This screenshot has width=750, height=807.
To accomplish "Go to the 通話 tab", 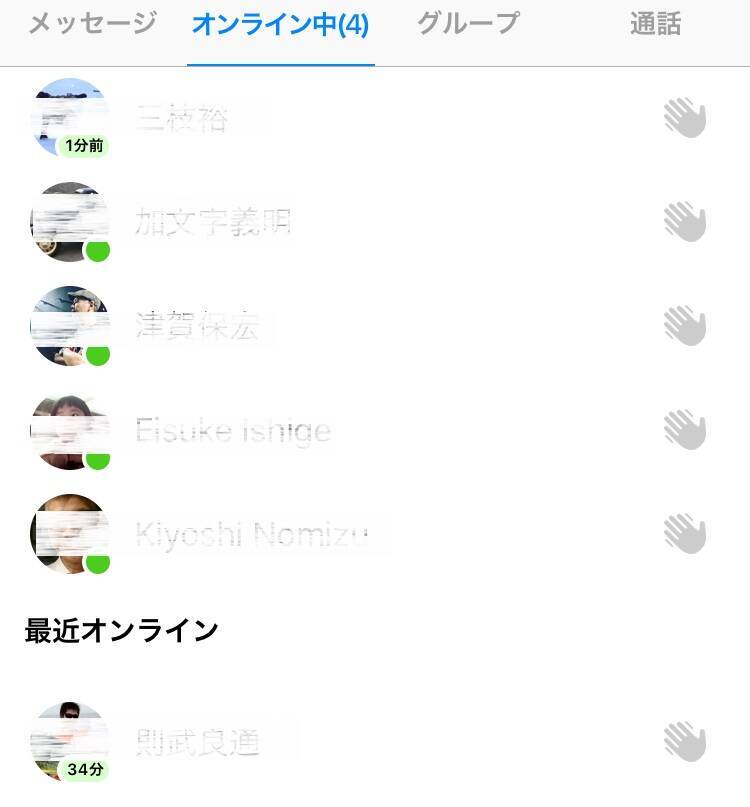I will click(x=655, y=24).
